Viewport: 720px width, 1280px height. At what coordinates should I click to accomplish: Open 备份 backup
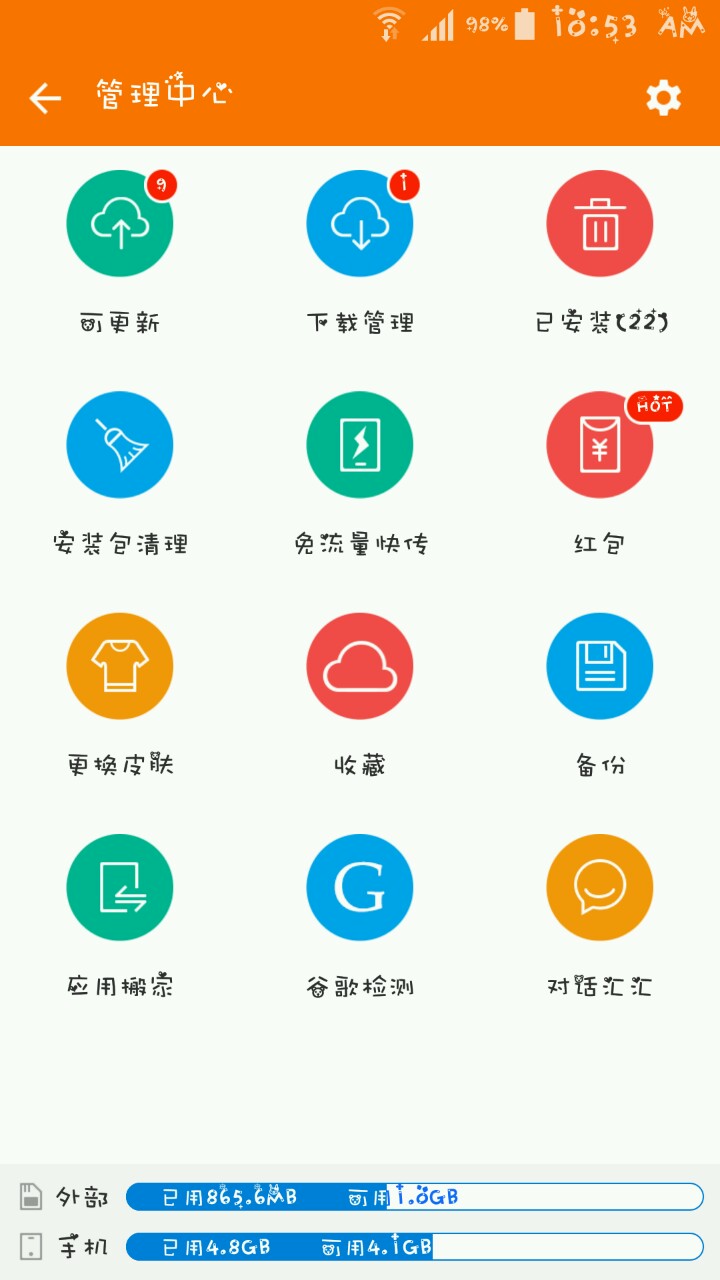tap(600, 666)
